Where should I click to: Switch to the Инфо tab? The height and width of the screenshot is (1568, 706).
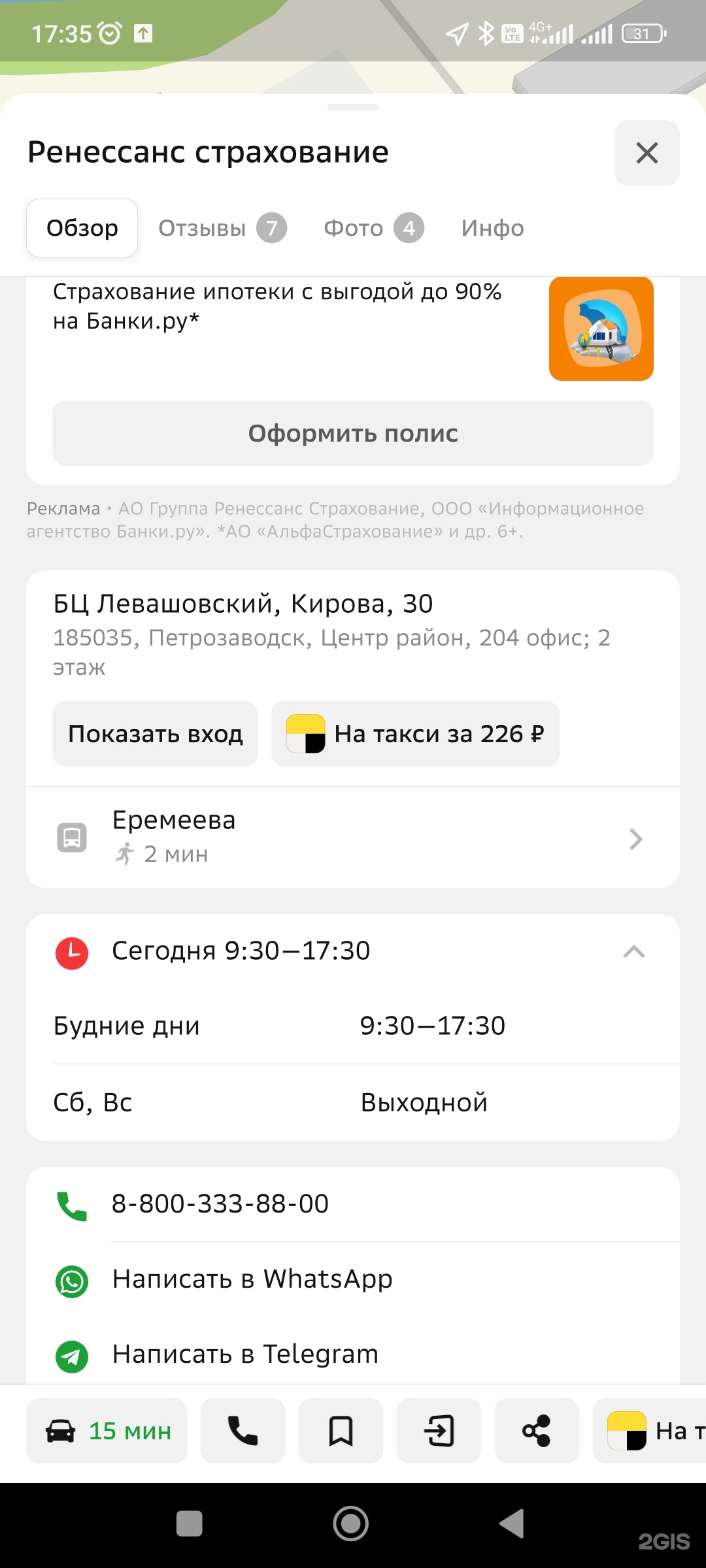tap(492, 228)
